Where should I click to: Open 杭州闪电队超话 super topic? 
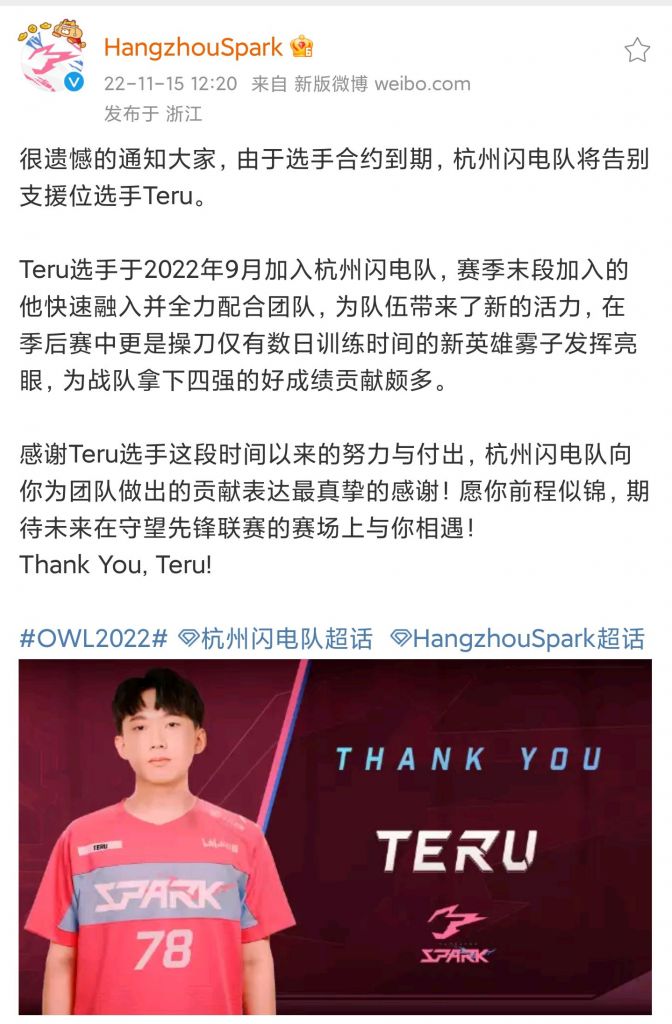tap(275, 638)
